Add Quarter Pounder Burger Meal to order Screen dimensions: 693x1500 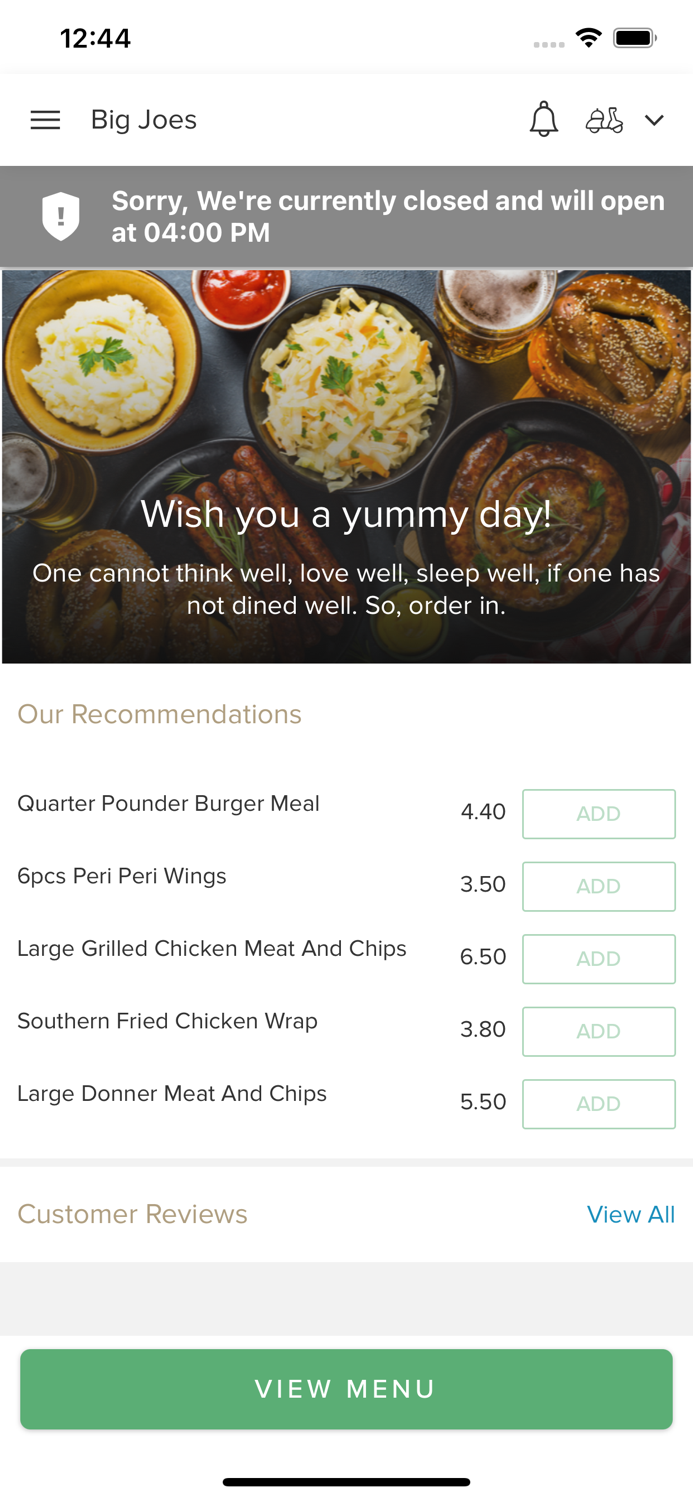coord(598,814)
